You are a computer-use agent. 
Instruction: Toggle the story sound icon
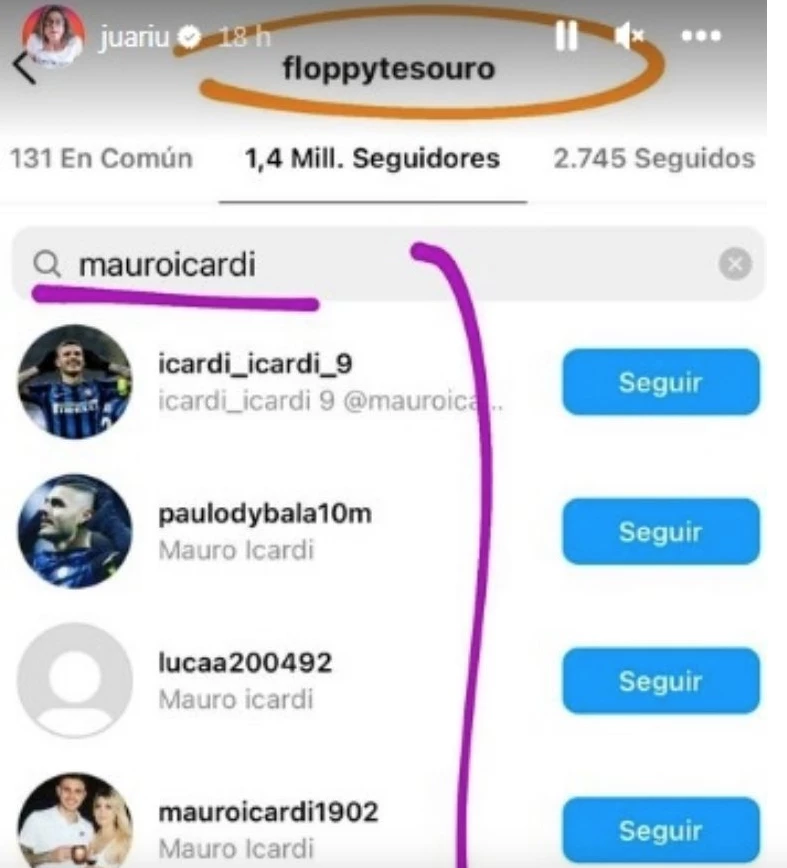click(629, 37)
